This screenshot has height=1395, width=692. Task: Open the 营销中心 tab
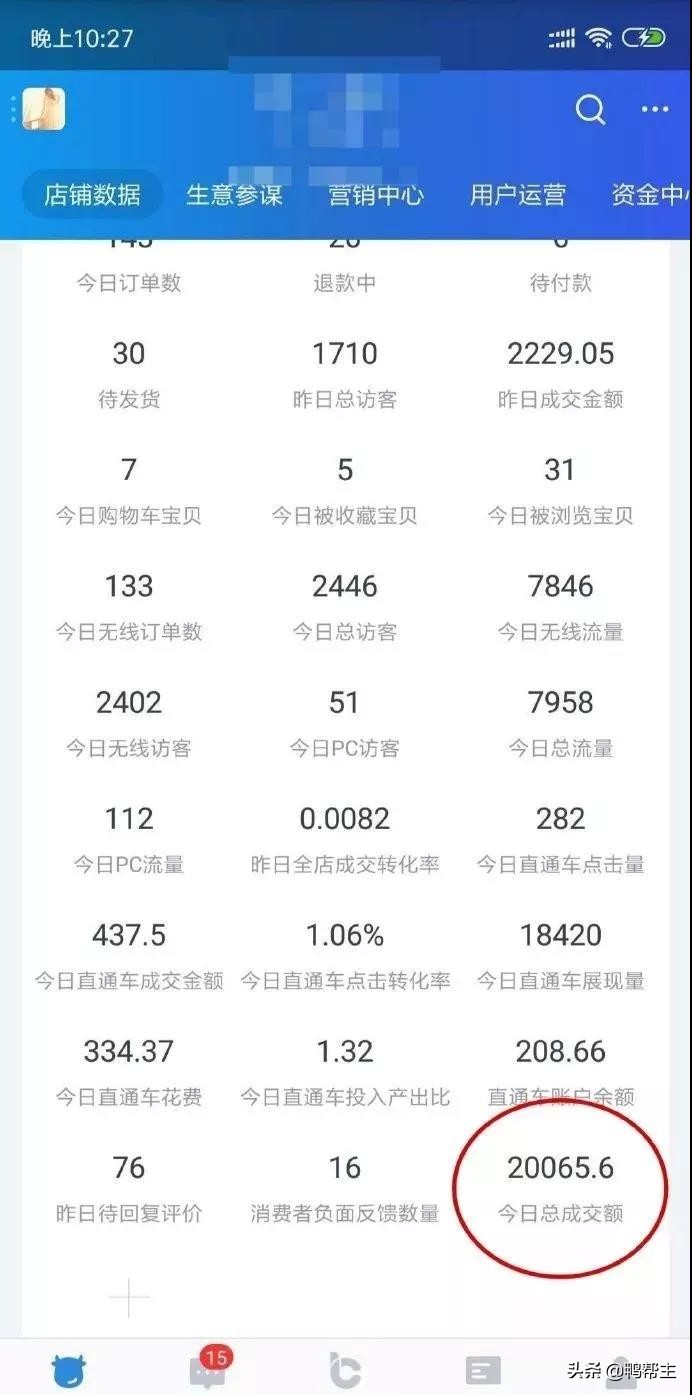(376, 194)
